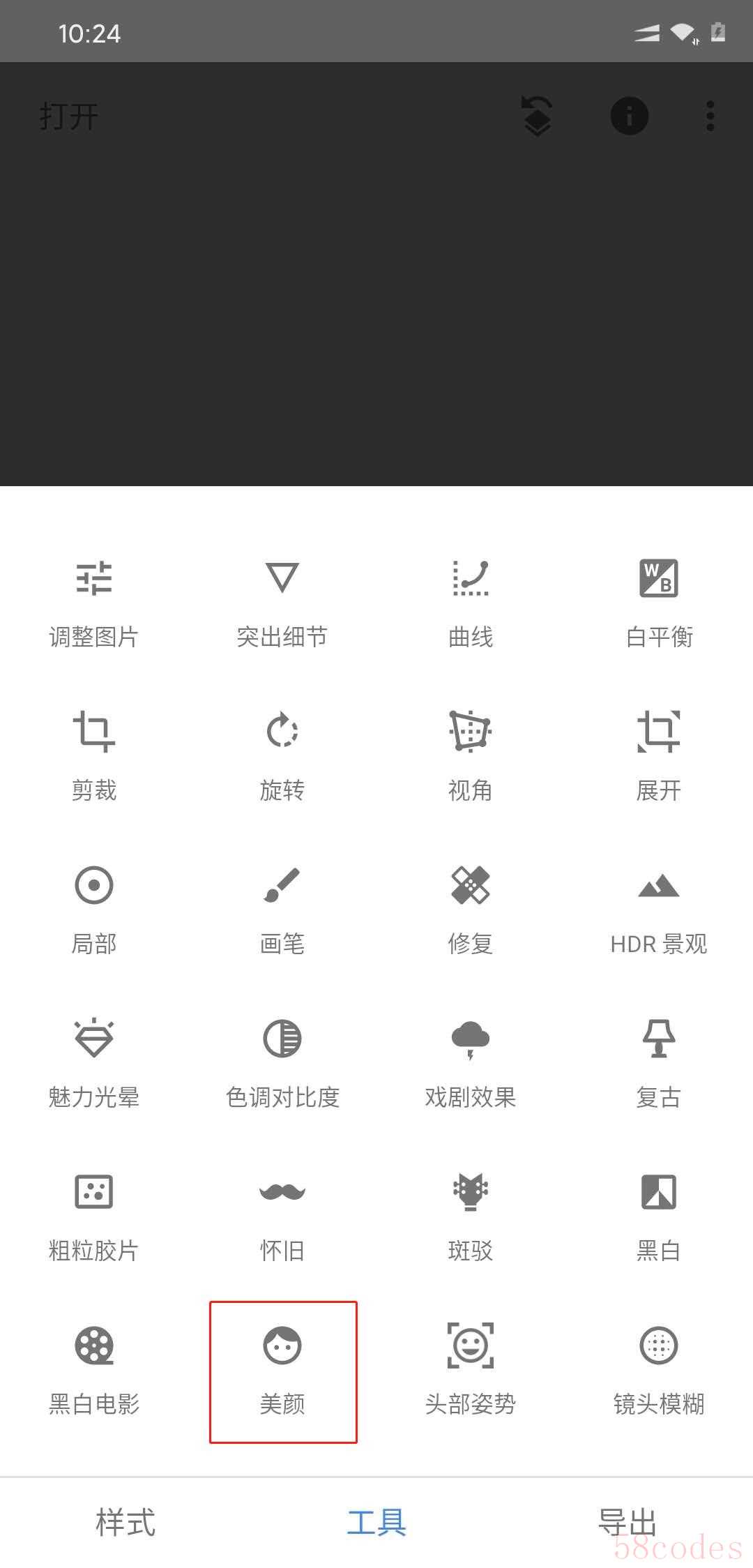
Task: Tap 打开 to open a photo
Action: [69, 116]
